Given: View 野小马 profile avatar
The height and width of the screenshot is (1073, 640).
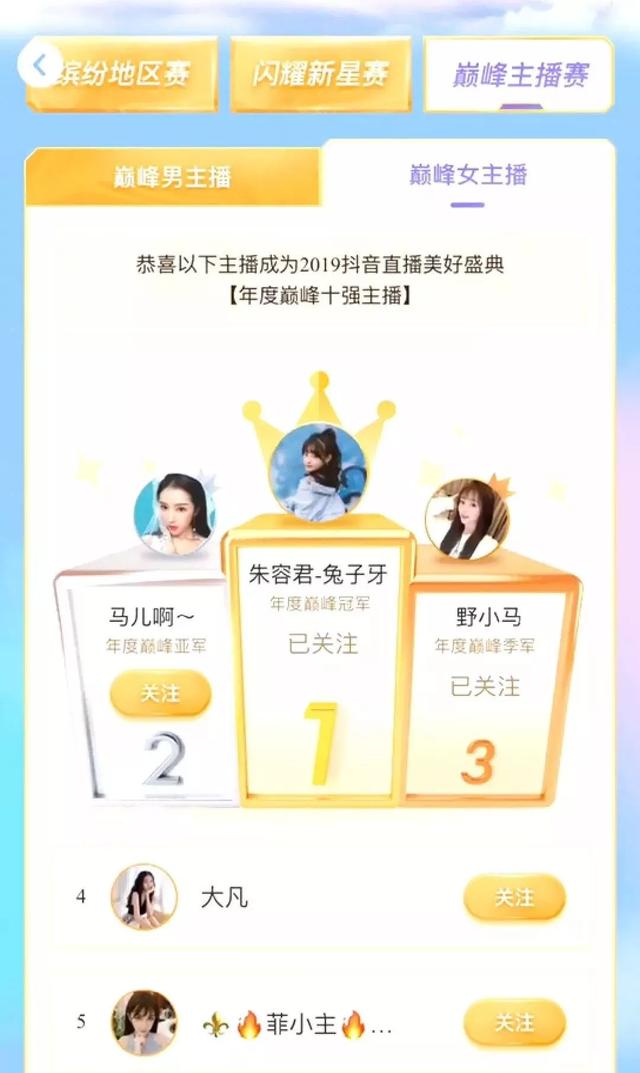Looking at the screenshot, I should [x=466, y=519].
